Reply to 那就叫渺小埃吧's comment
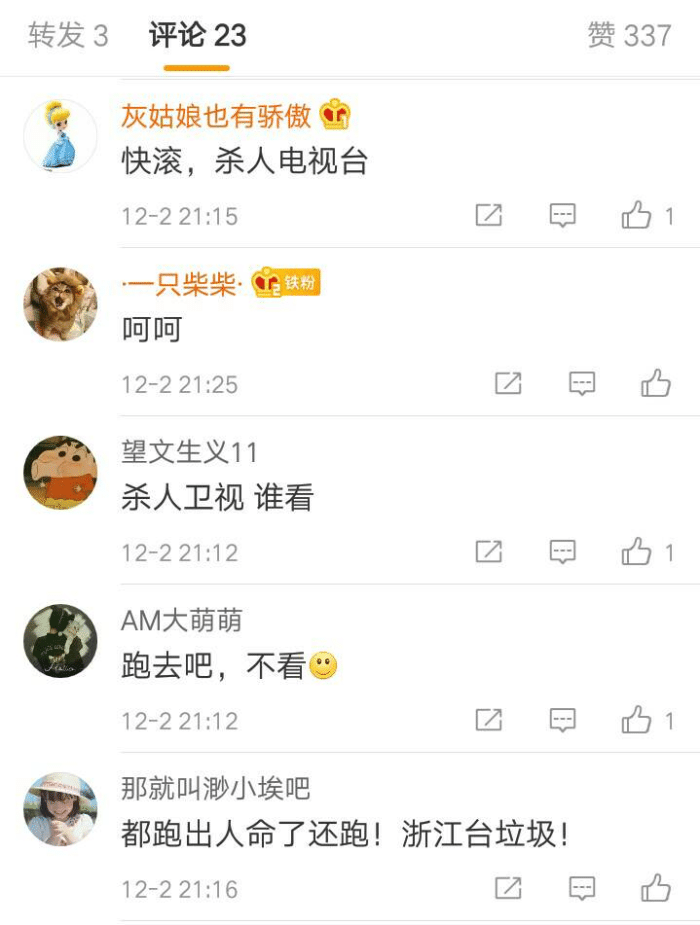This screenshot has height=925, width=700. click(x=582, y=887)
